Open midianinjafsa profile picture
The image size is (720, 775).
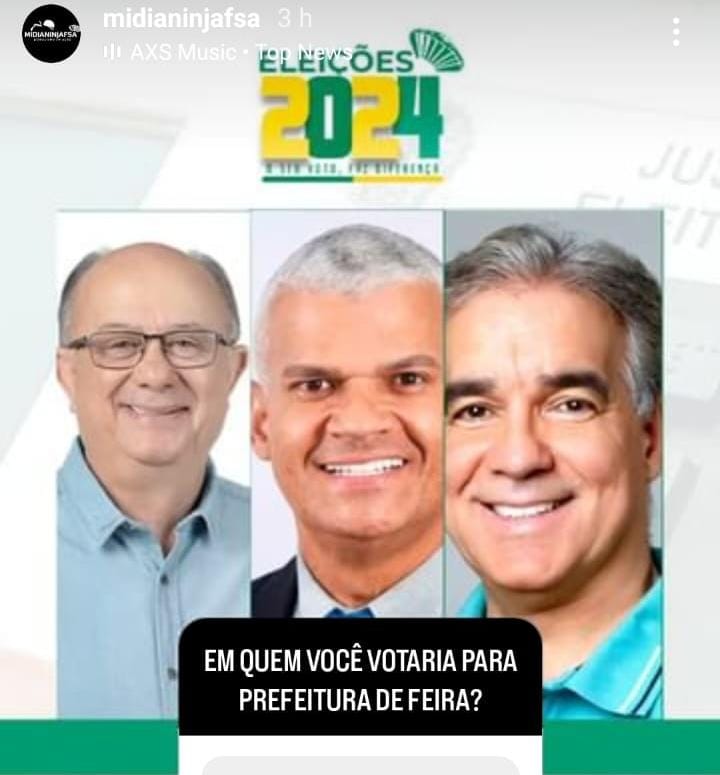[x=51, y=34]
